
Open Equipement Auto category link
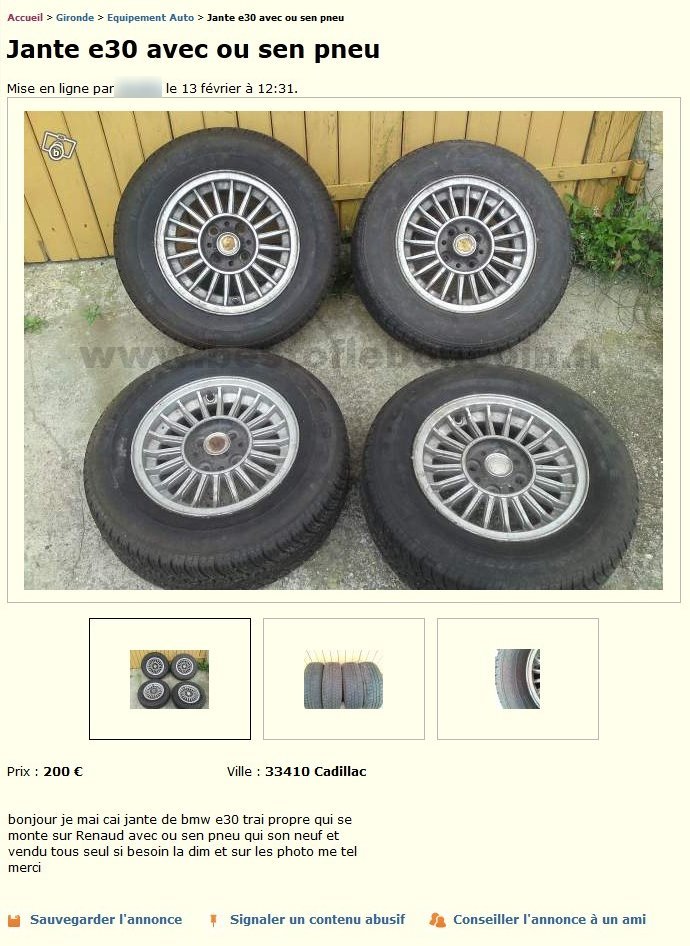pos(150,18)
